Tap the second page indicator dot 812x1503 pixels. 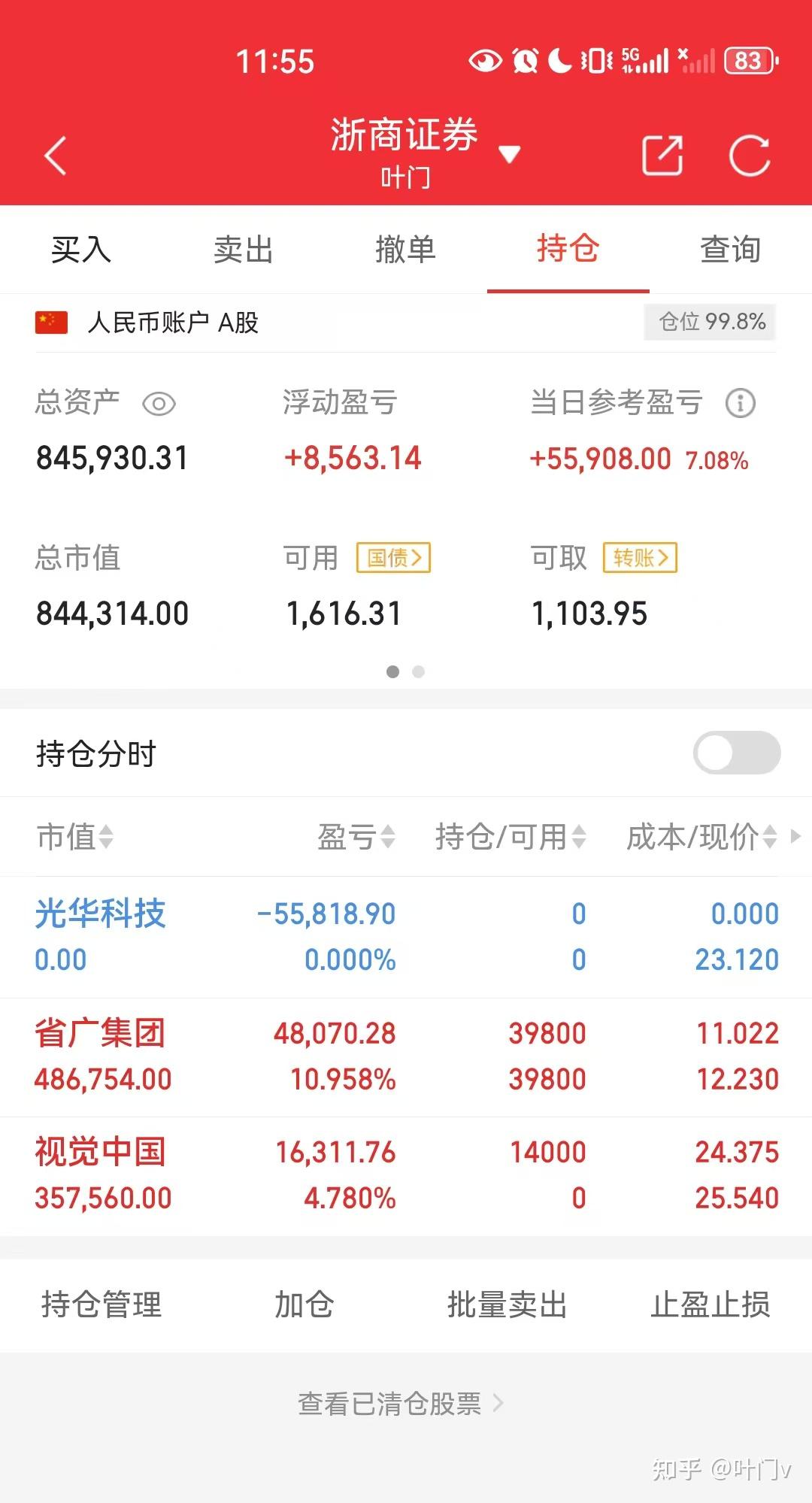[418, 672]
